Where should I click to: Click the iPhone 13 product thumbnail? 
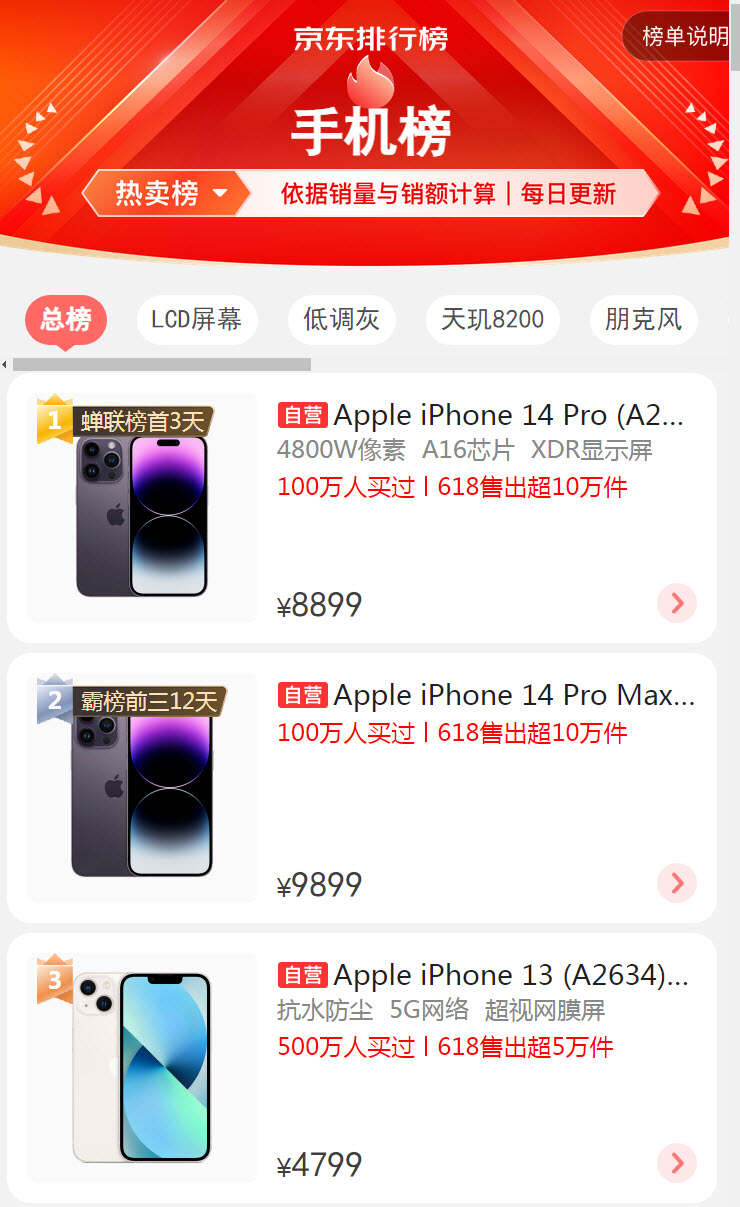pyautogui.click(x=140, y=1067)
